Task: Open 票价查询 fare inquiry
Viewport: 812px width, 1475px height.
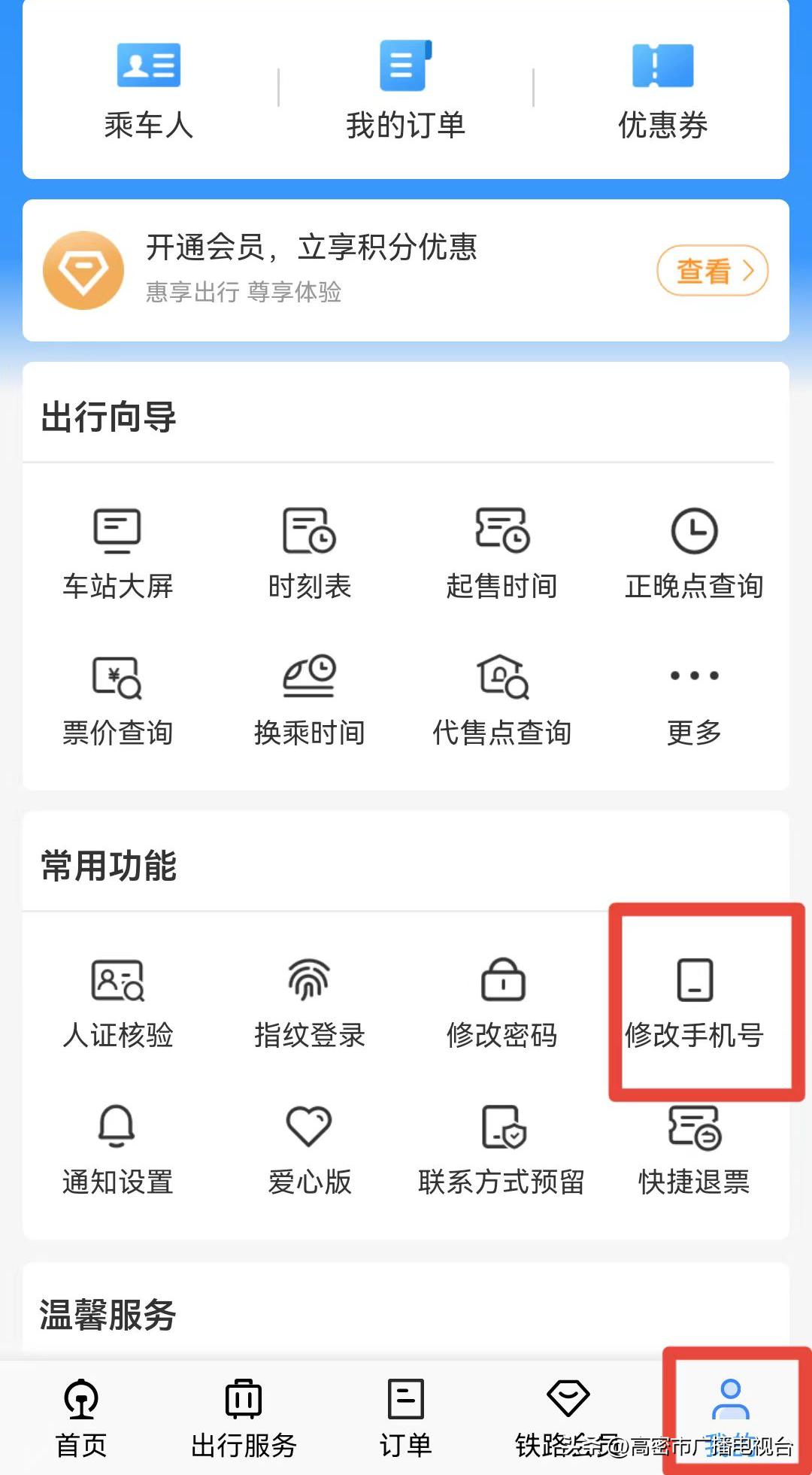Action: [117, 696]
